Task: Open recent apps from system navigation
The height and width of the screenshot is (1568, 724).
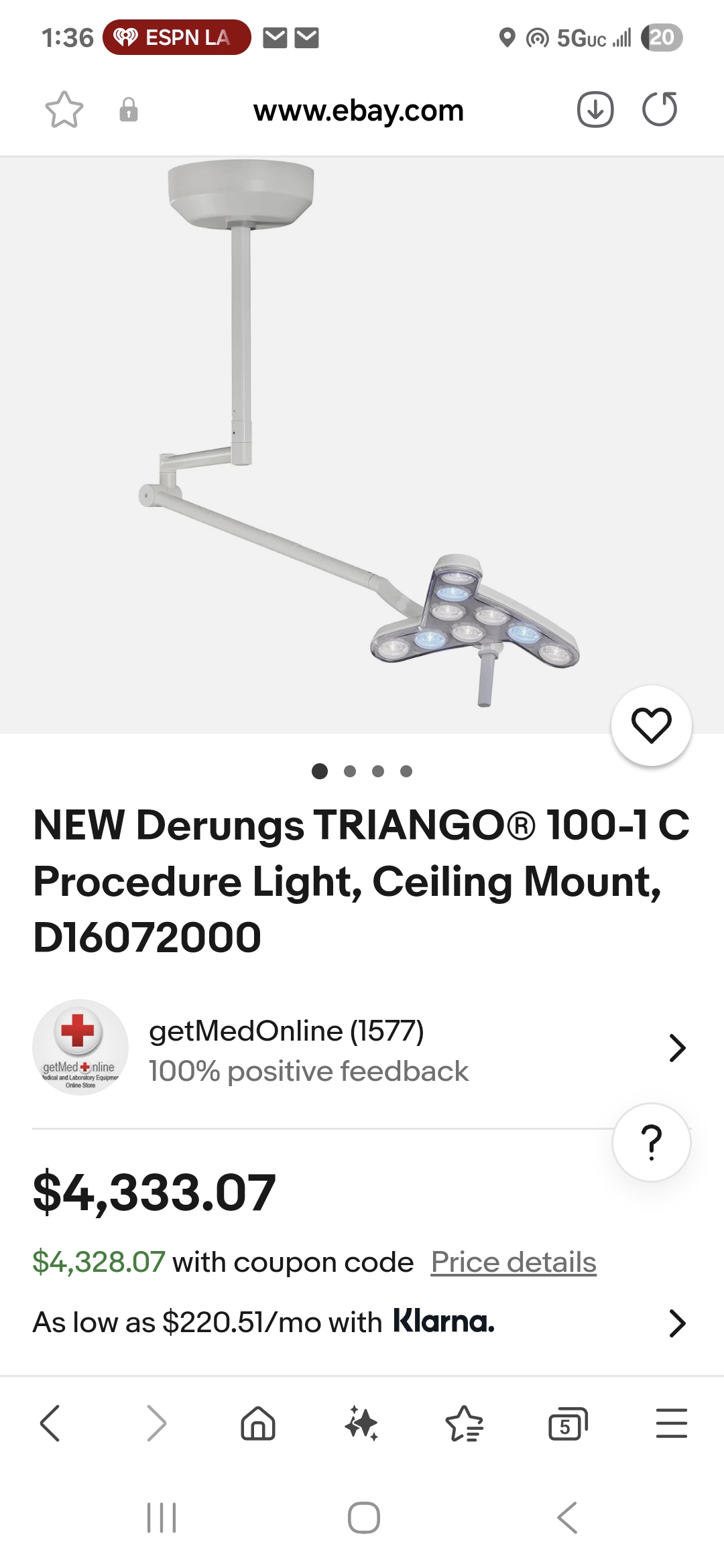Action: [162, 1518]
